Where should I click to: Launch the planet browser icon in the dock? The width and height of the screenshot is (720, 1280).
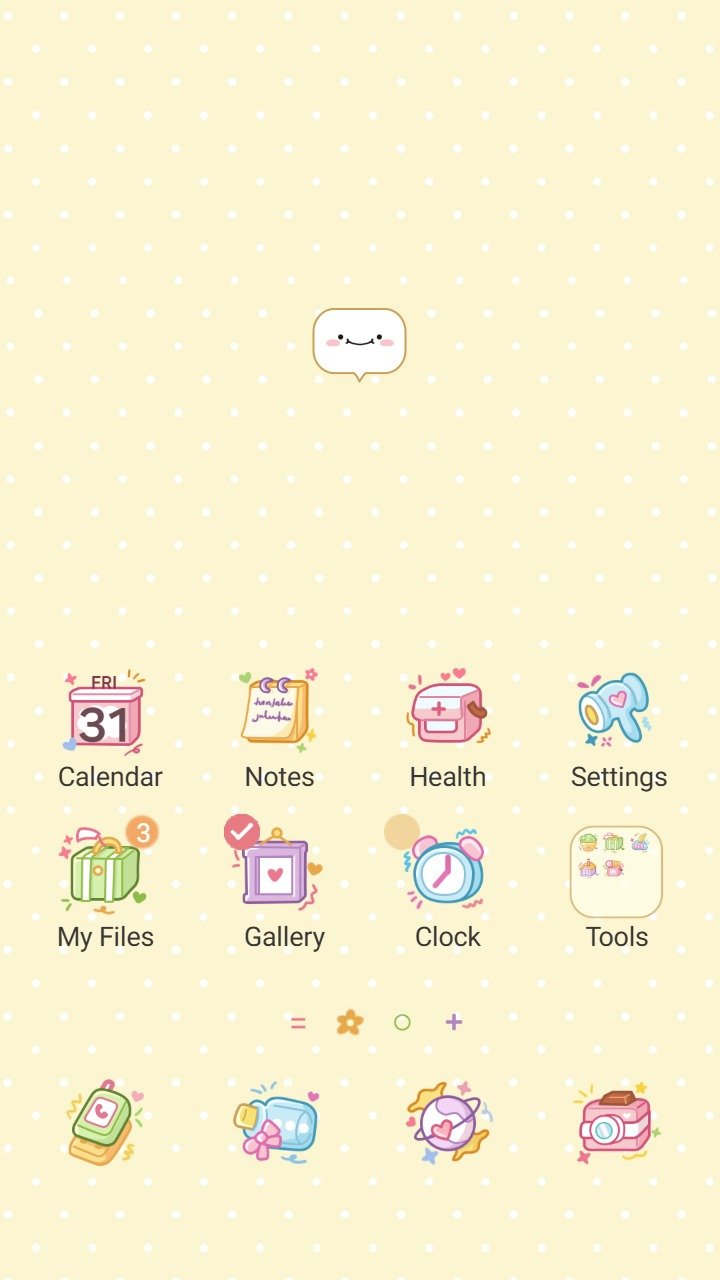tap(448, 1122)
